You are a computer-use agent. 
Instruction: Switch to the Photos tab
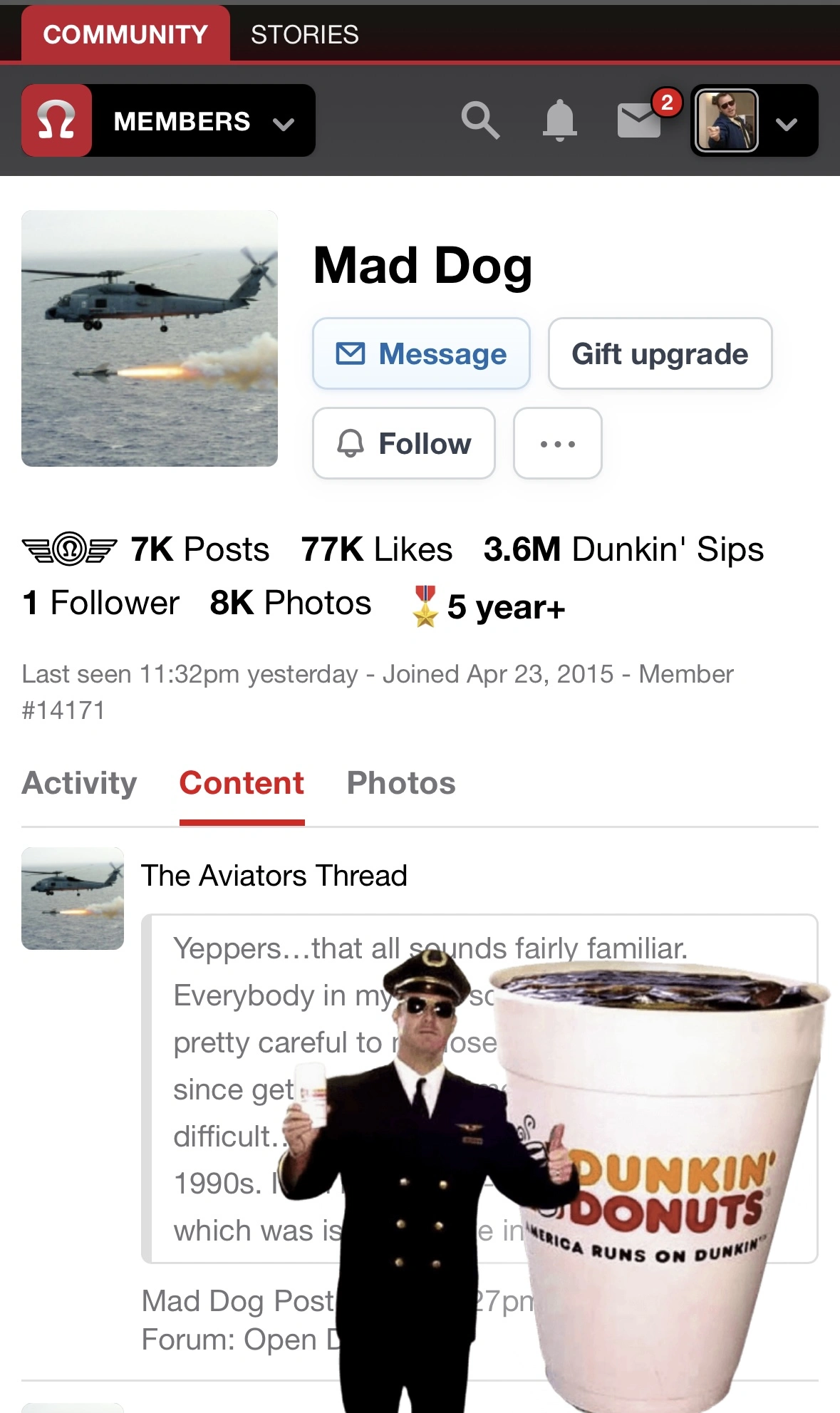[x=401, y=783]
